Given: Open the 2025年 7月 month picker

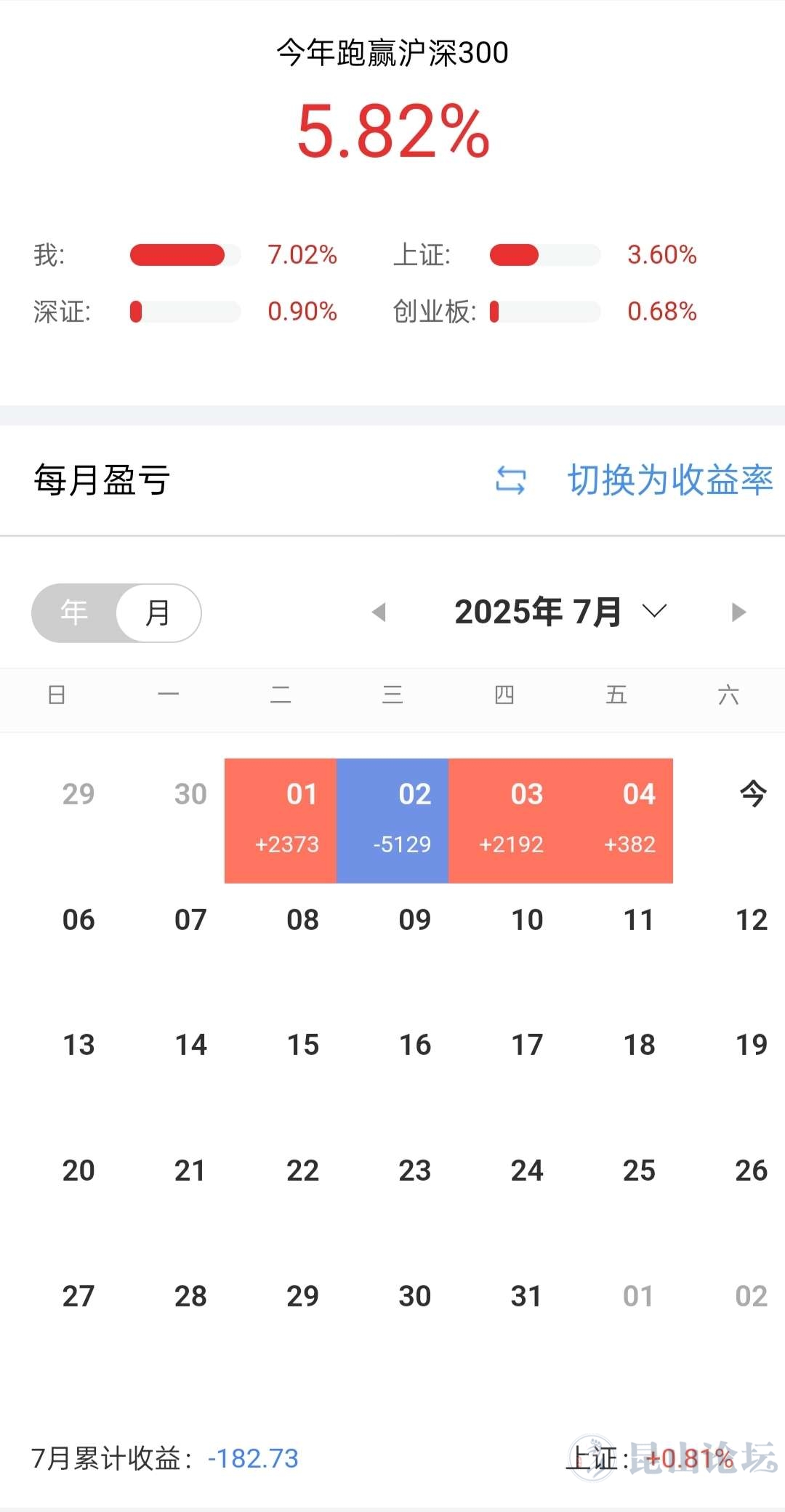Looking at the screenshot, I should pos(560,612).
